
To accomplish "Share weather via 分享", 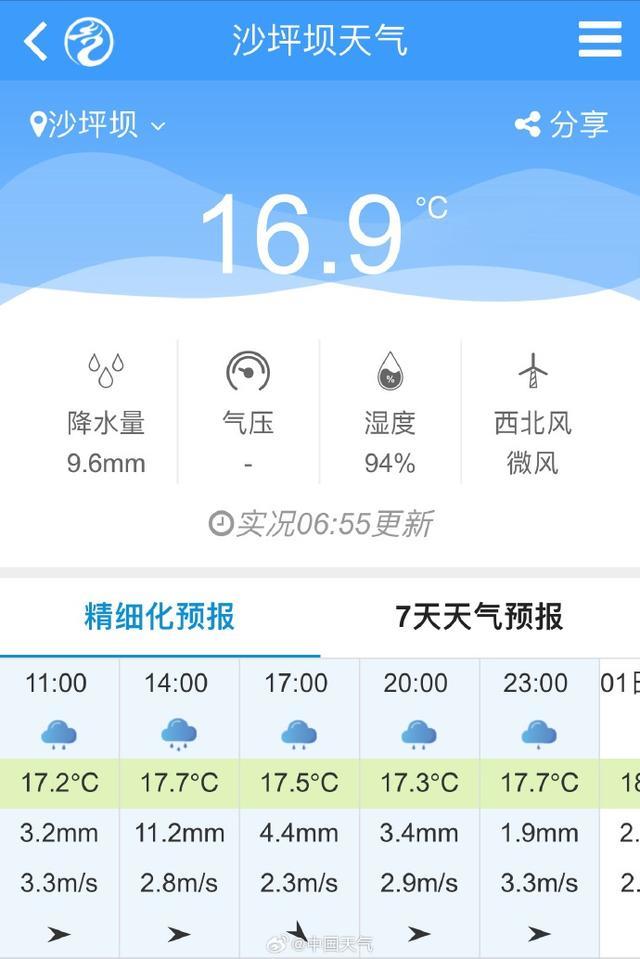I will pos(562,125).
